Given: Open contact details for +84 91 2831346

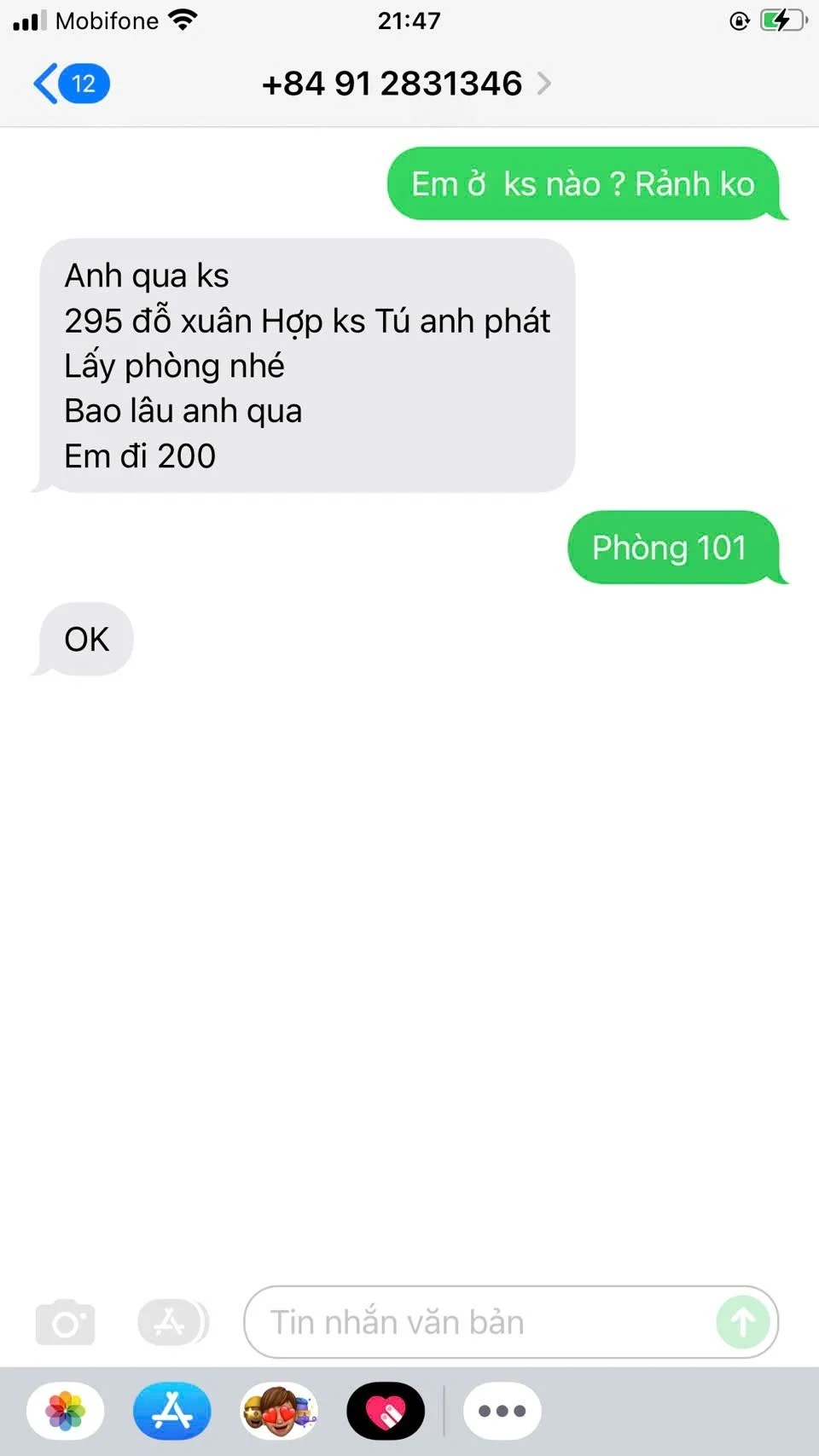Looking at the screenshot, I should (x=407, y=84).
